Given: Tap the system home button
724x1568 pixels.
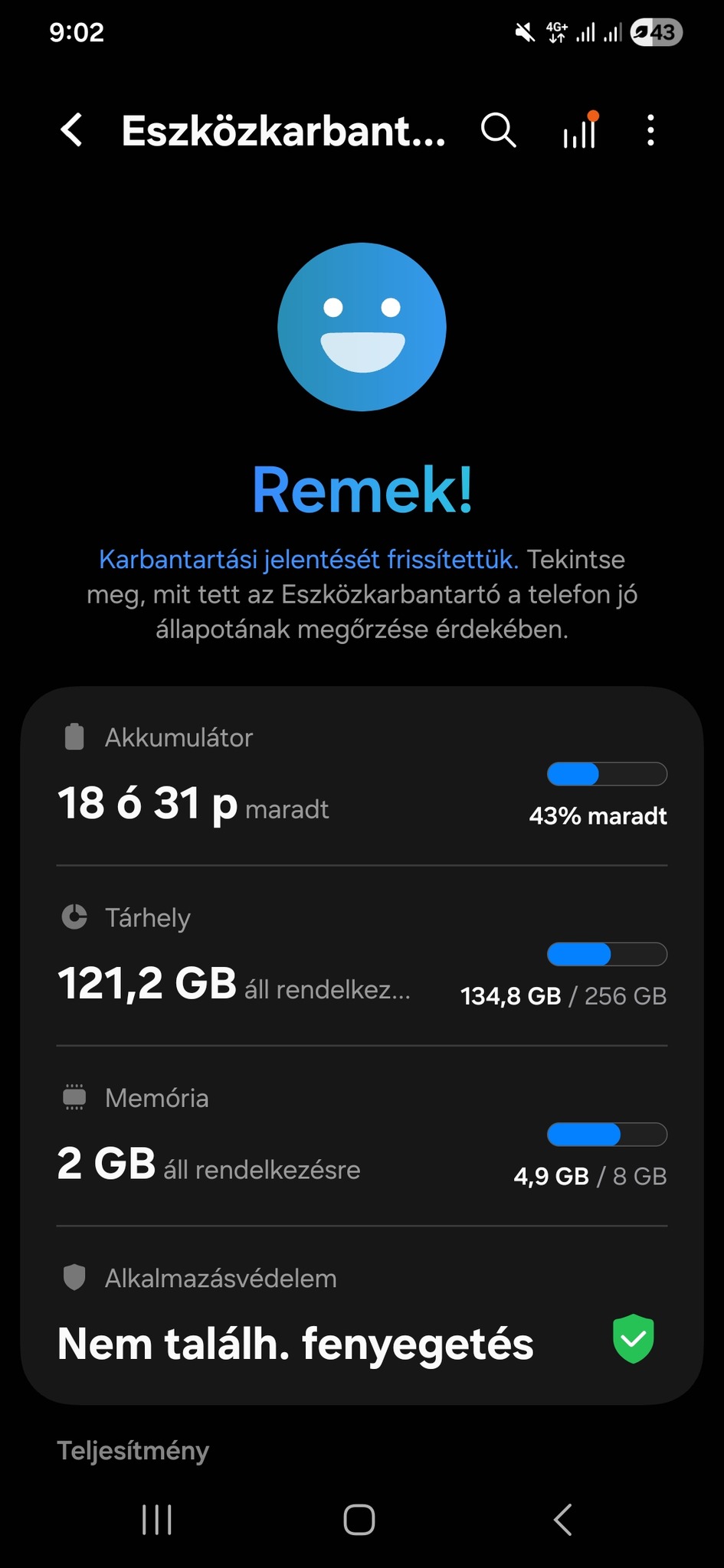Looking at the screenshot, I should 359,1520.
